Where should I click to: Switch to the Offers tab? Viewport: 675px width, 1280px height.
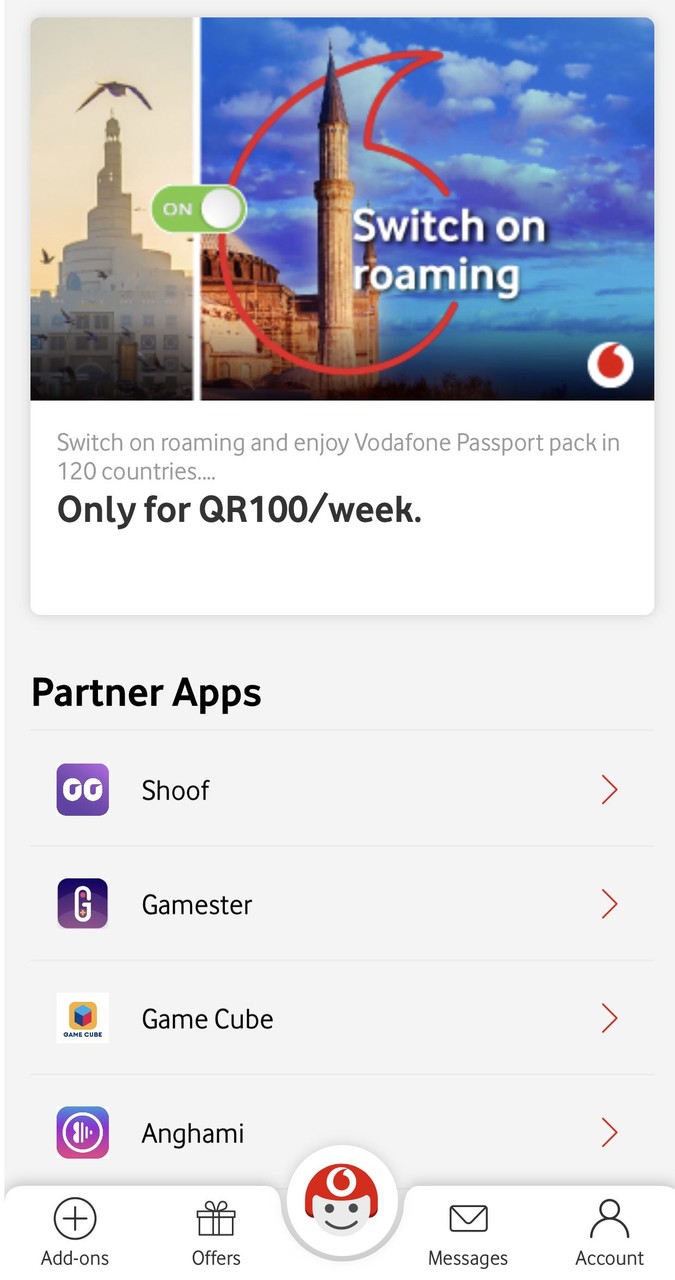coord(216,1233)
